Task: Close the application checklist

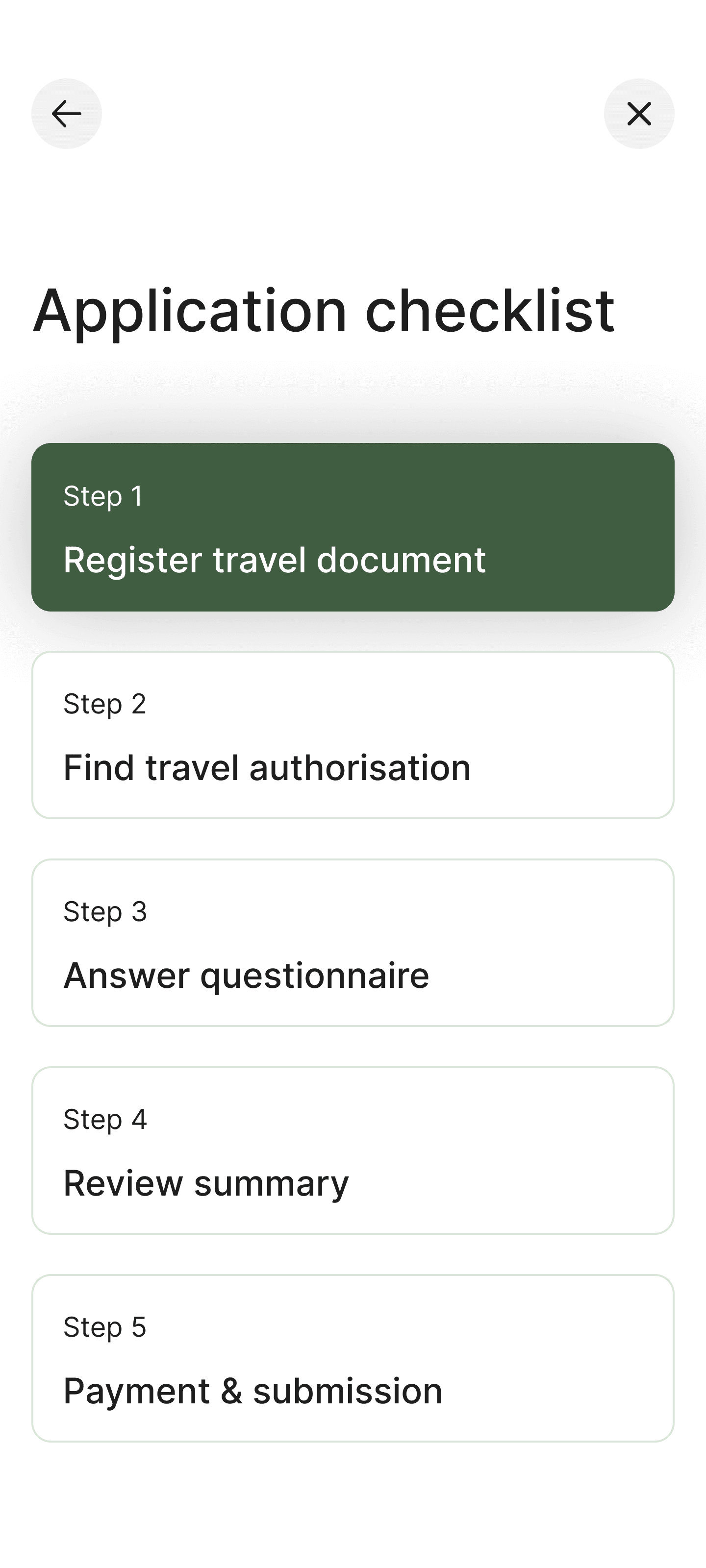Action: (x=638, y=114)
